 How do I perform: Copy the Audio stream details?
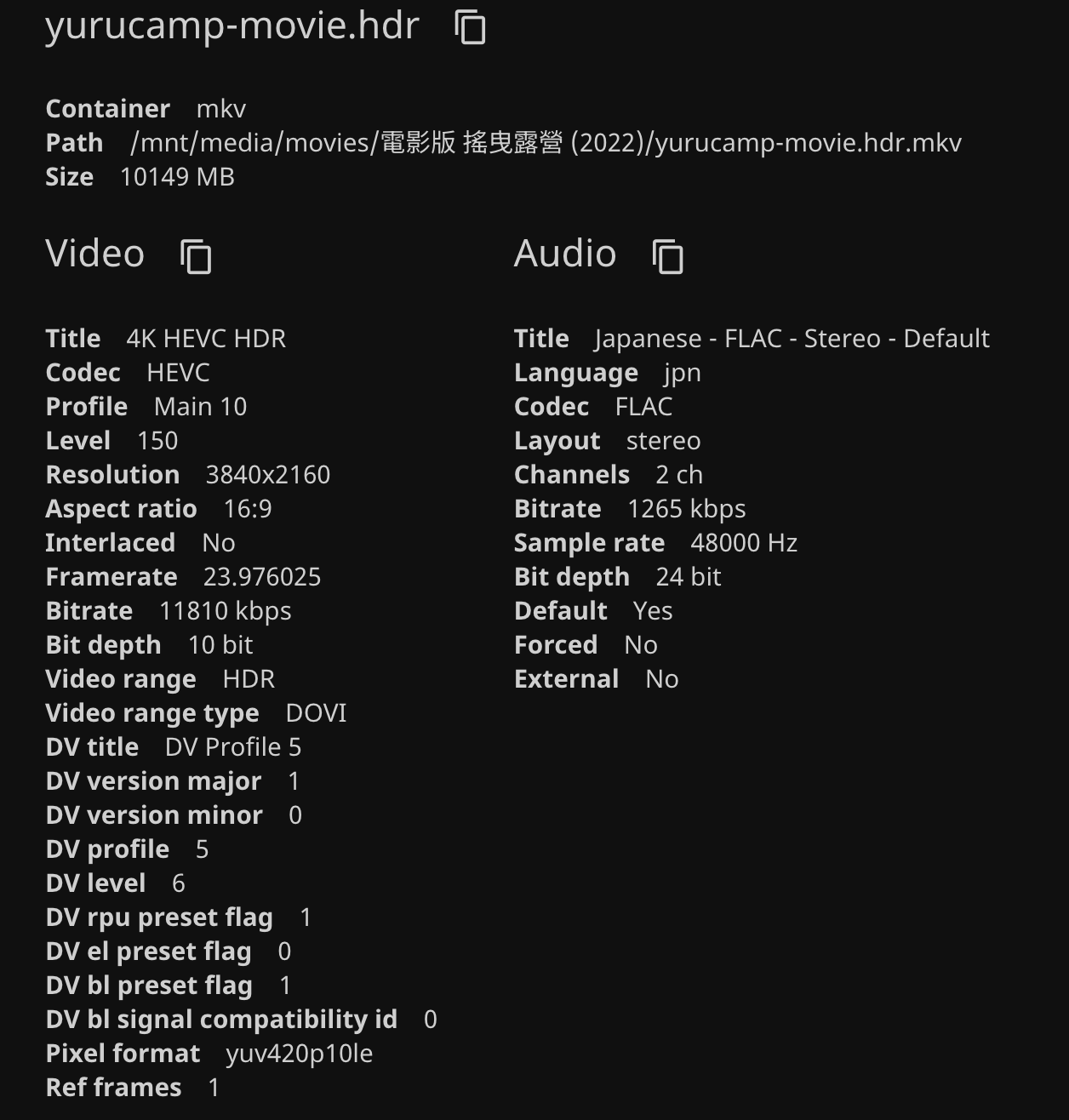coord(667,256)
